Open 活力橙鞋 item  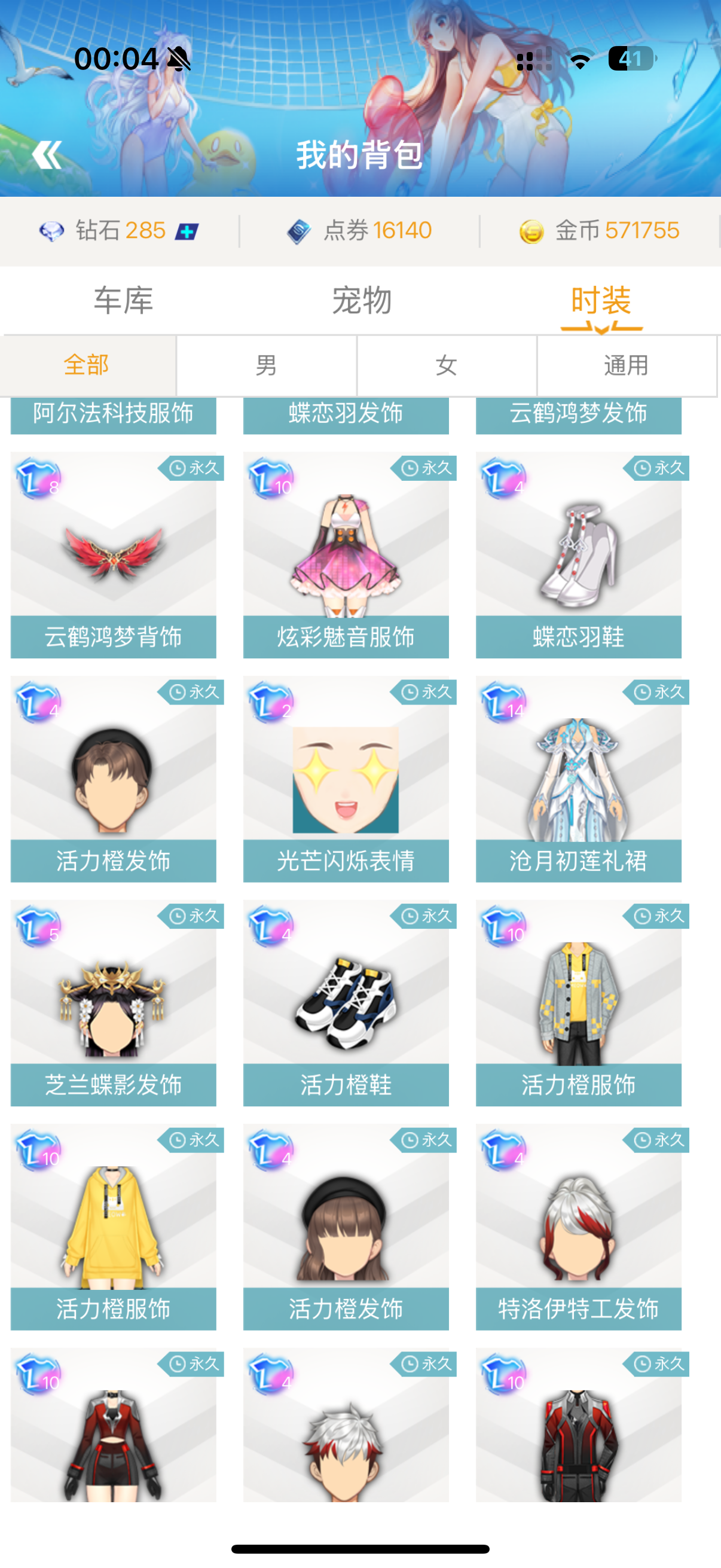pos(346,1002)
